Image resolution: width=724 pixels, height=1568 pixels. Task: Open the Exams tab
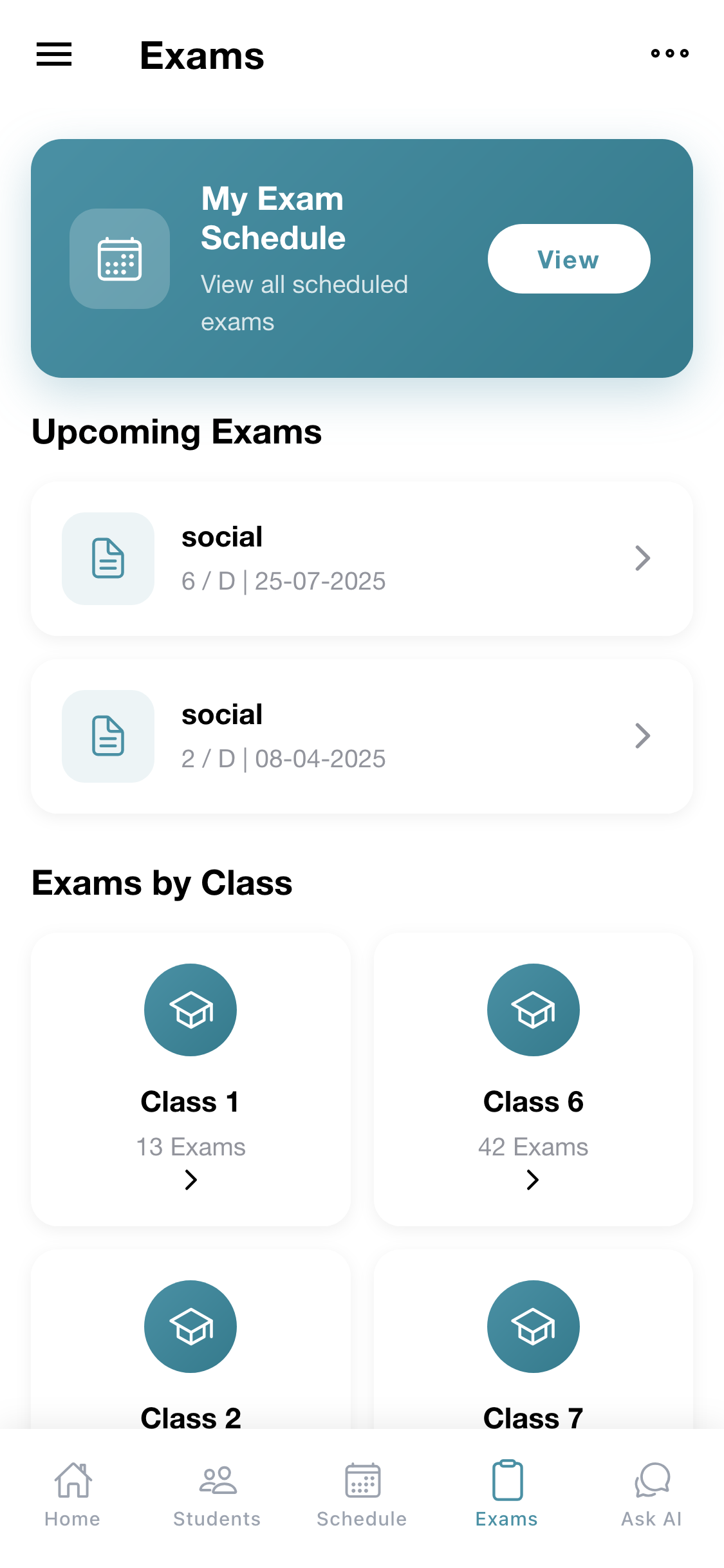(x=506, y=1492)
